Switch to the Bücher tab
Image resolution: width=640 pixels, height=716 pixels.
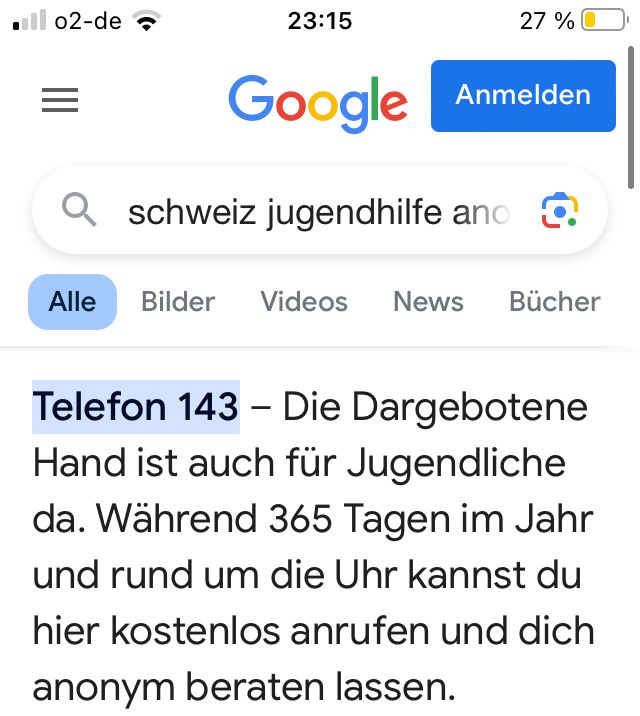pyautogui.click(x=554, y=302)
